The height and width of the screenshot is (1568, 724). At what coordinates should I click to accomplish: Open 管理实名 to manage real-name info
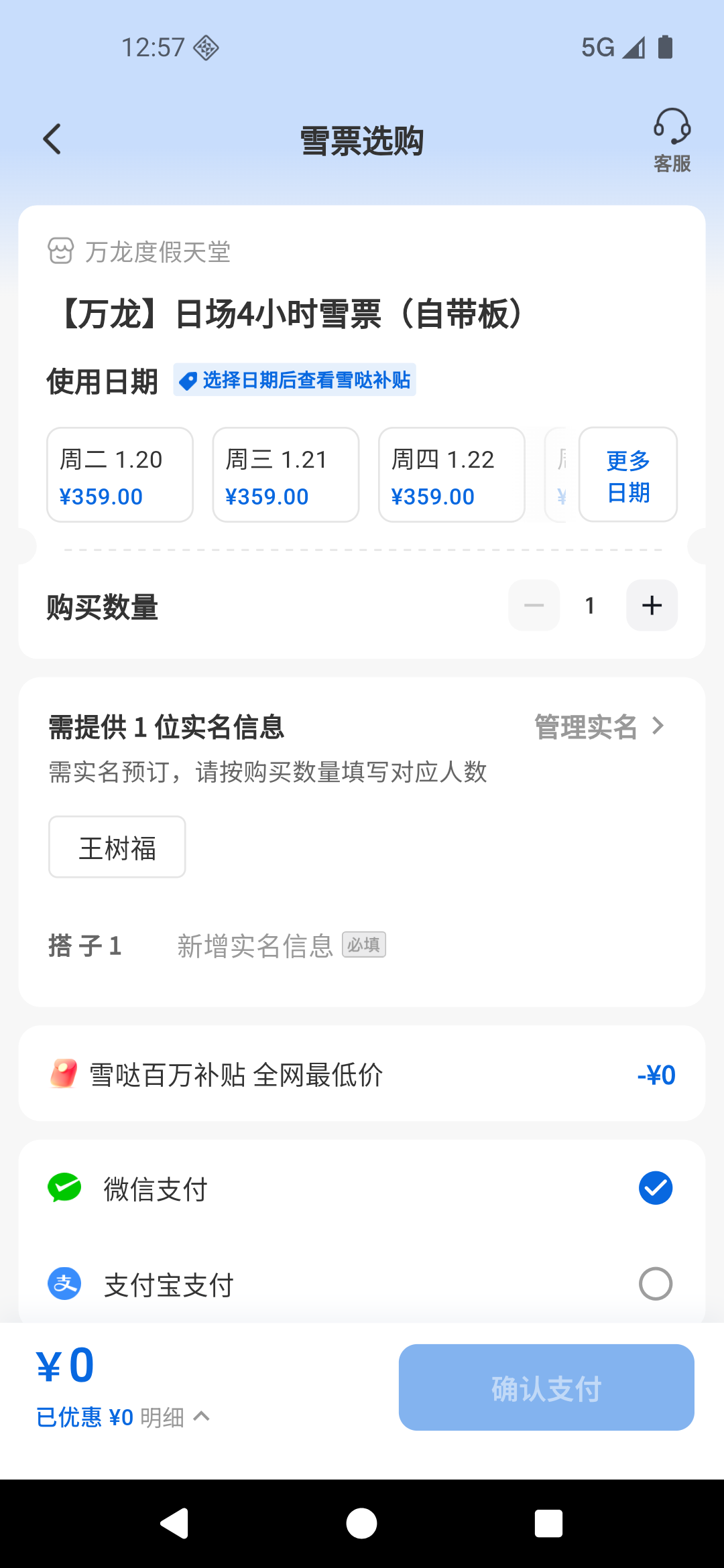(599, 727)
